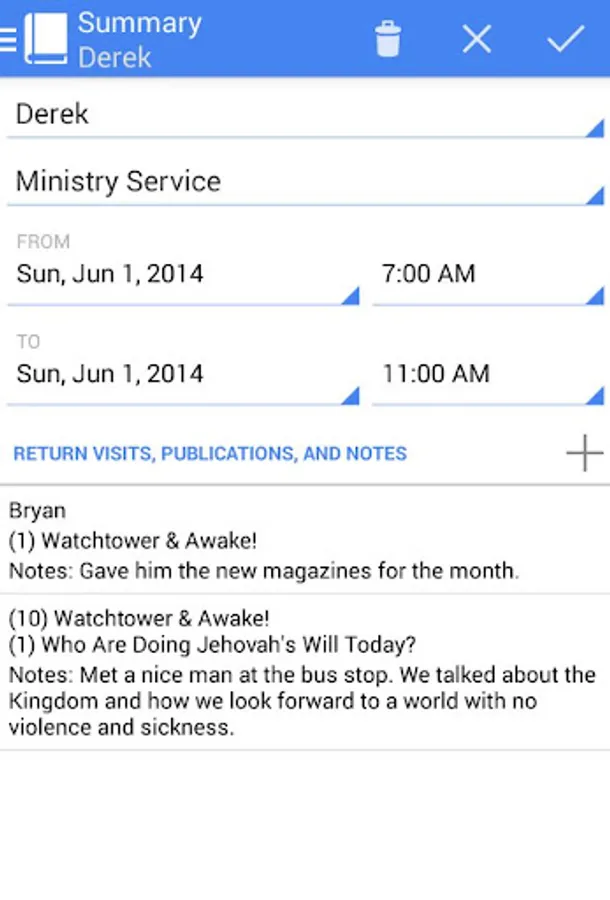Add a return visit, publication, or note
610x900 pixels.
point(584,454)
